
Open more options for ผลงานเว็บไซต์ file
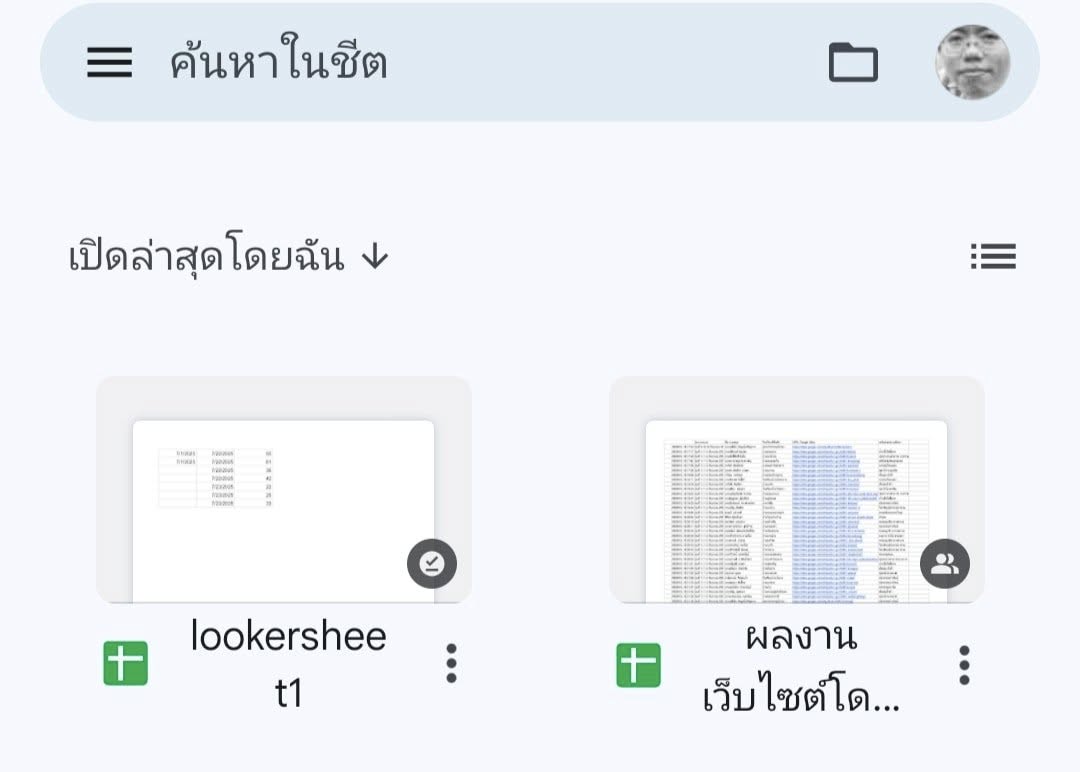coord(964,665)
